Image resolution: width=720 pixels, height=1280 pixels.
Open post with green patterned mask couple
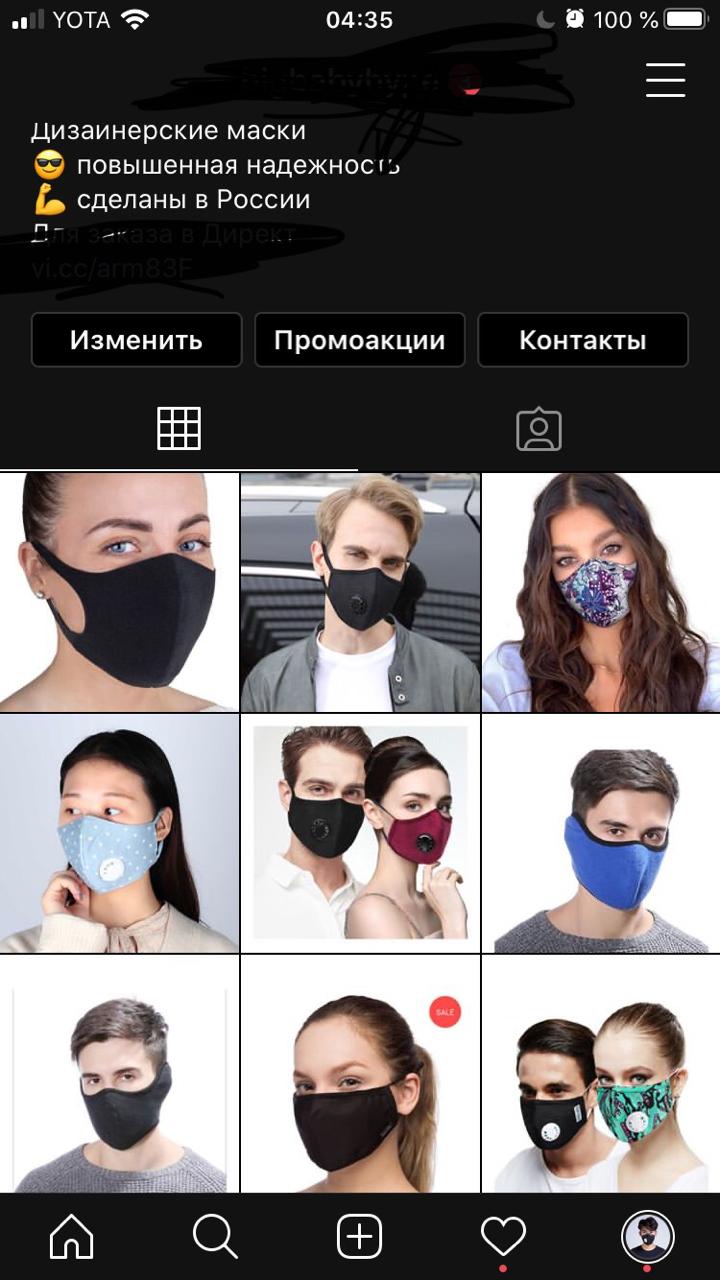[x=601, y=1074]
